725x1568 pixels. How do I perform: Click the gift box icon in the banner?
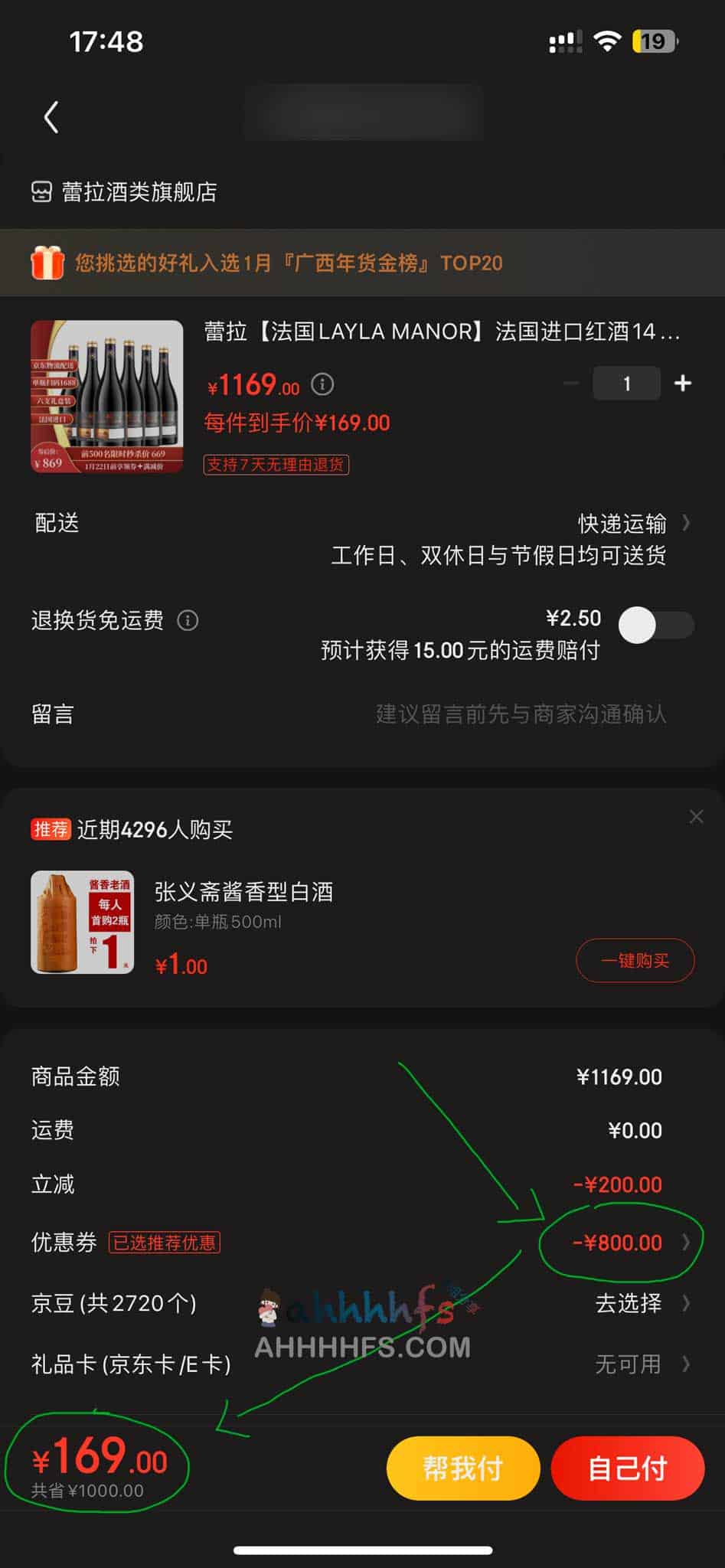pos(47,262)
